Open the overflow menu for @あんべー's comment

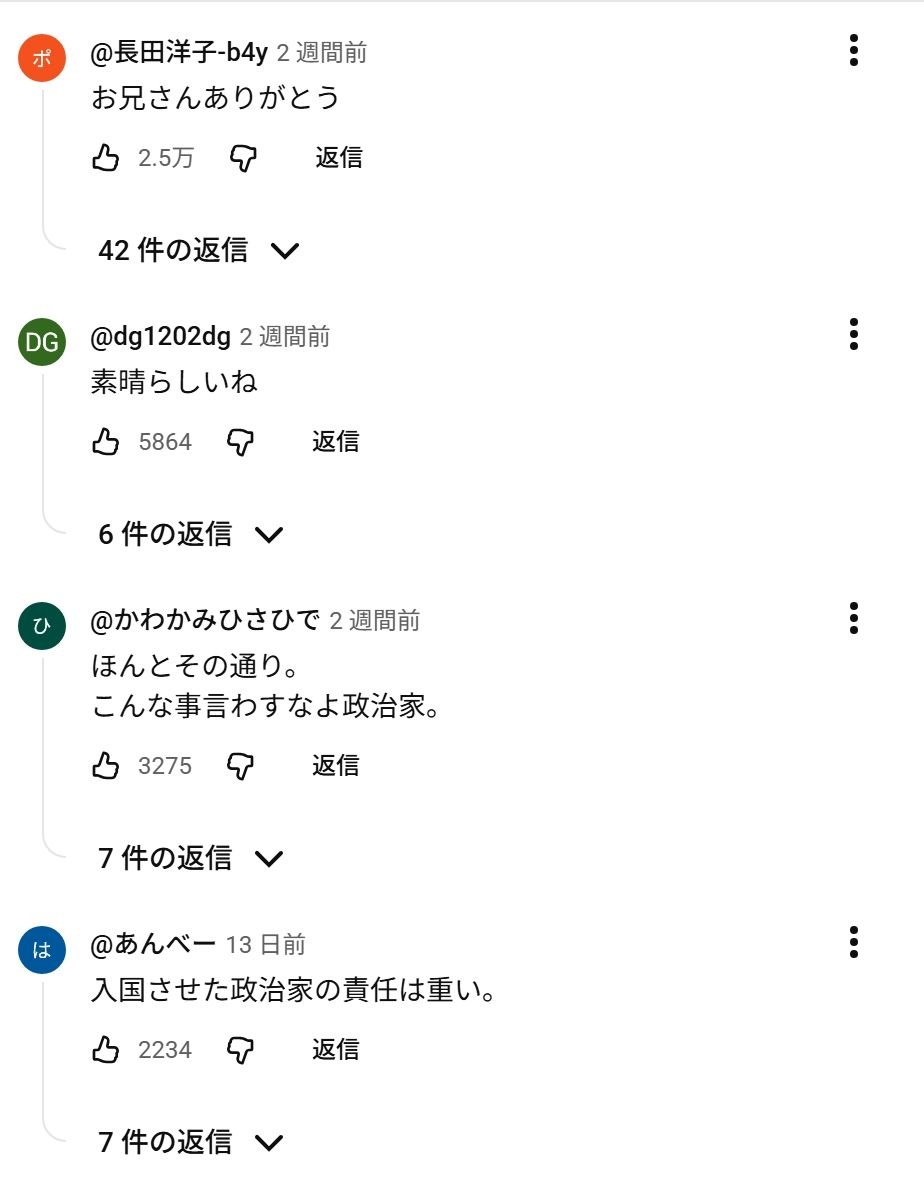853,942
